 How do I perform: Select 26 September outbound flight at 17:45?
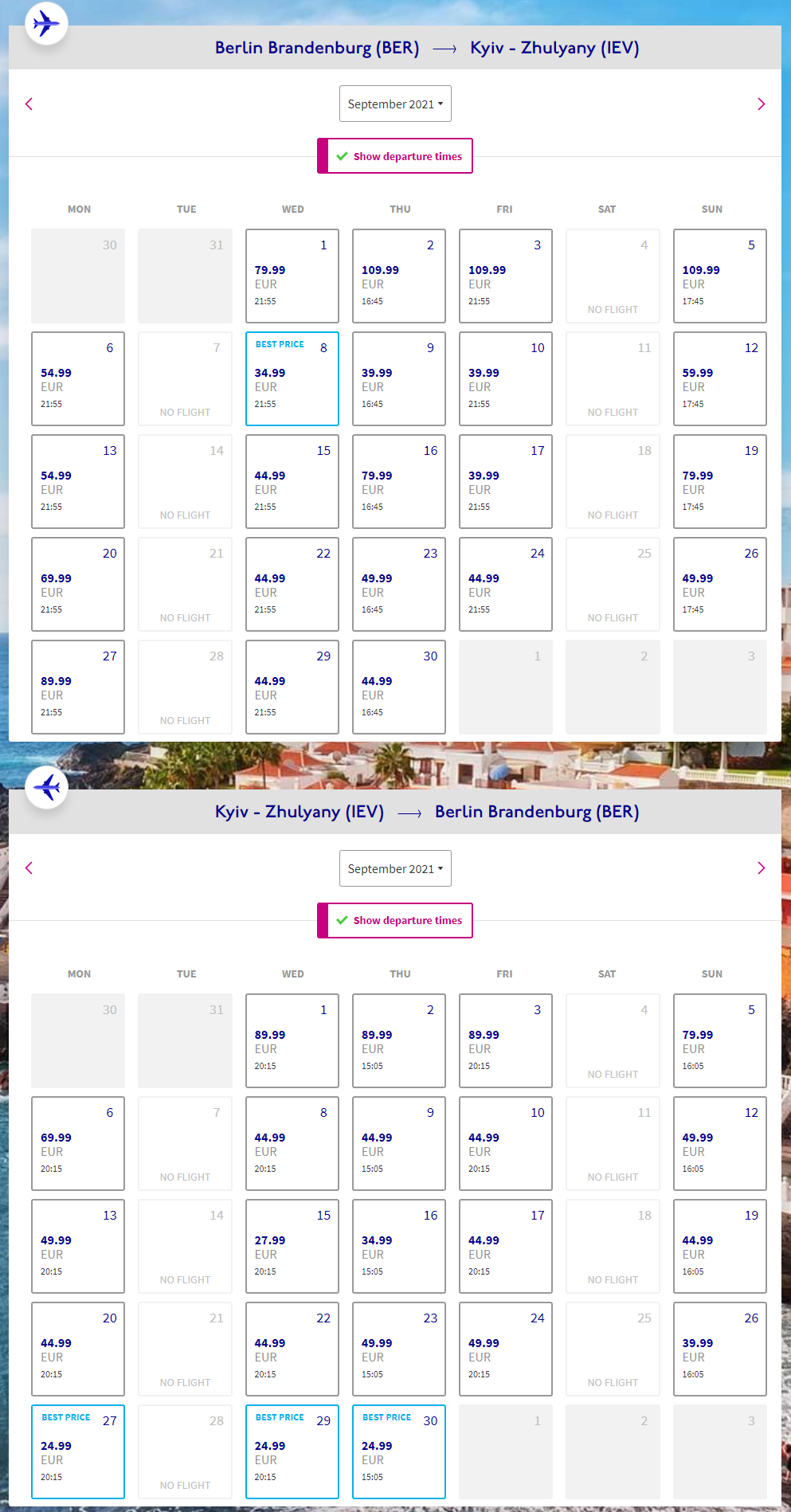coord(719,585)
